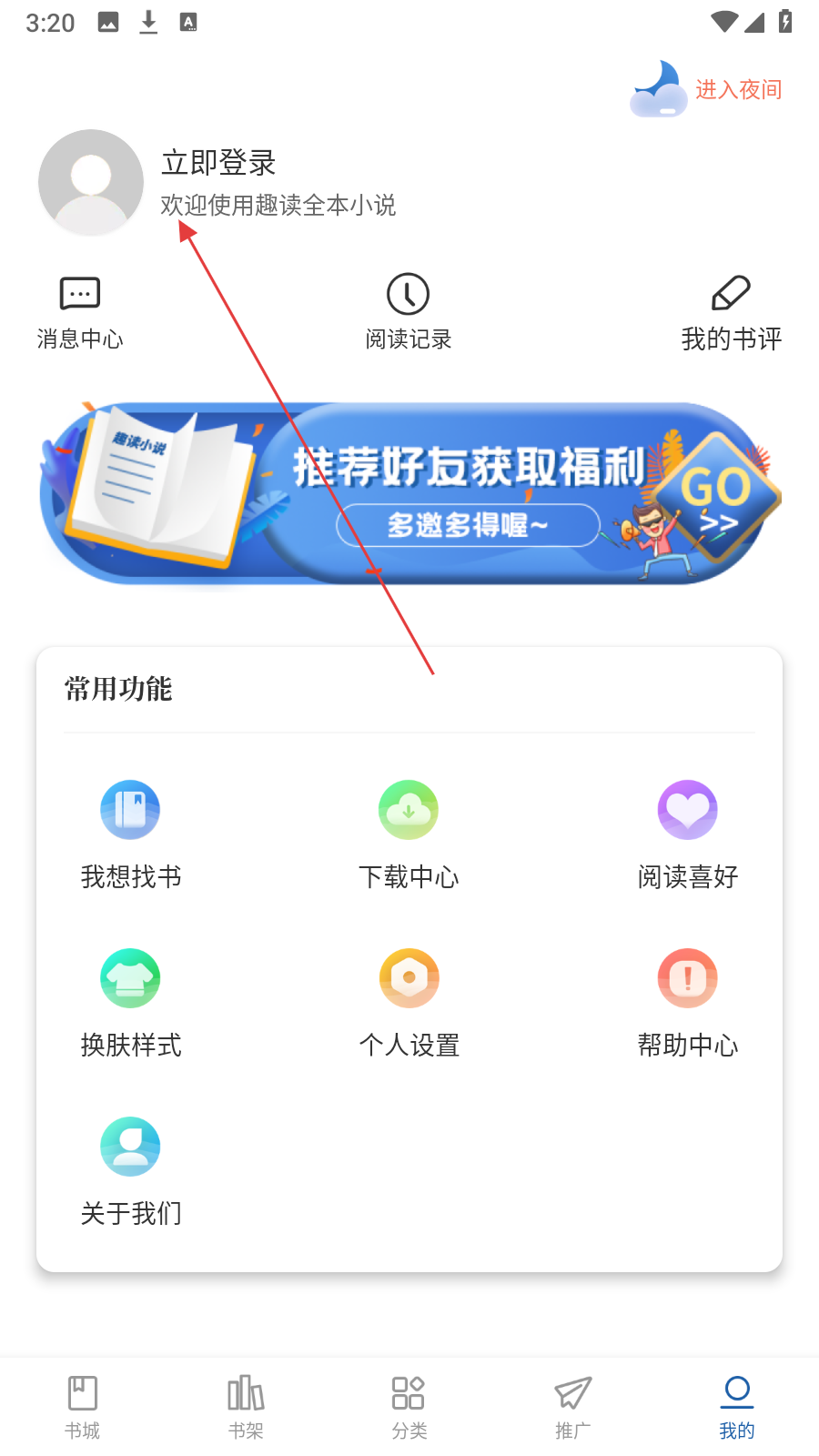The width and height of the screenshot is (819, 1456).
Task: Switch to night mode (进入夜间)
Action: click(708, 89)
